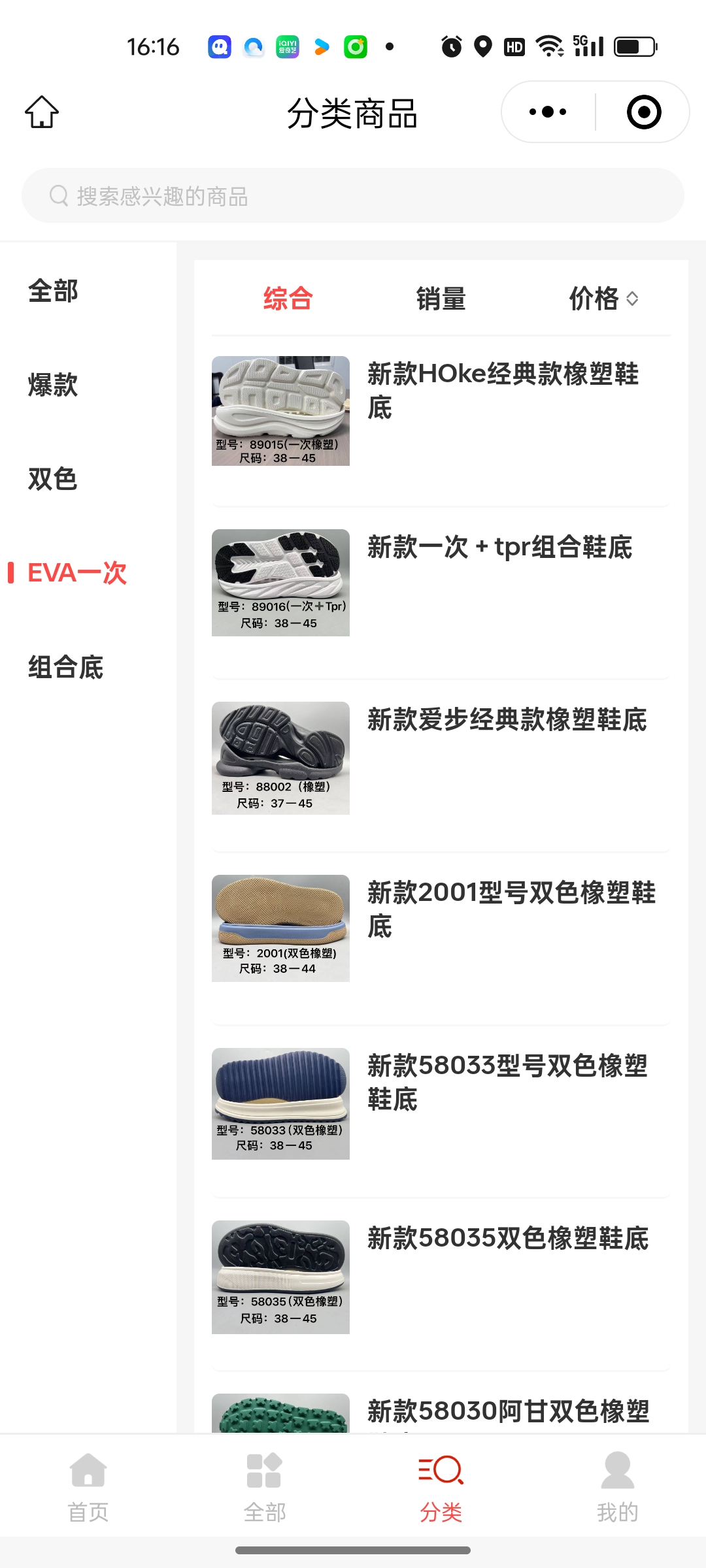Sort products by 综合
The height and width of the screenshot is (1568, 706).
pyautogui.click(x=288, y=299)
